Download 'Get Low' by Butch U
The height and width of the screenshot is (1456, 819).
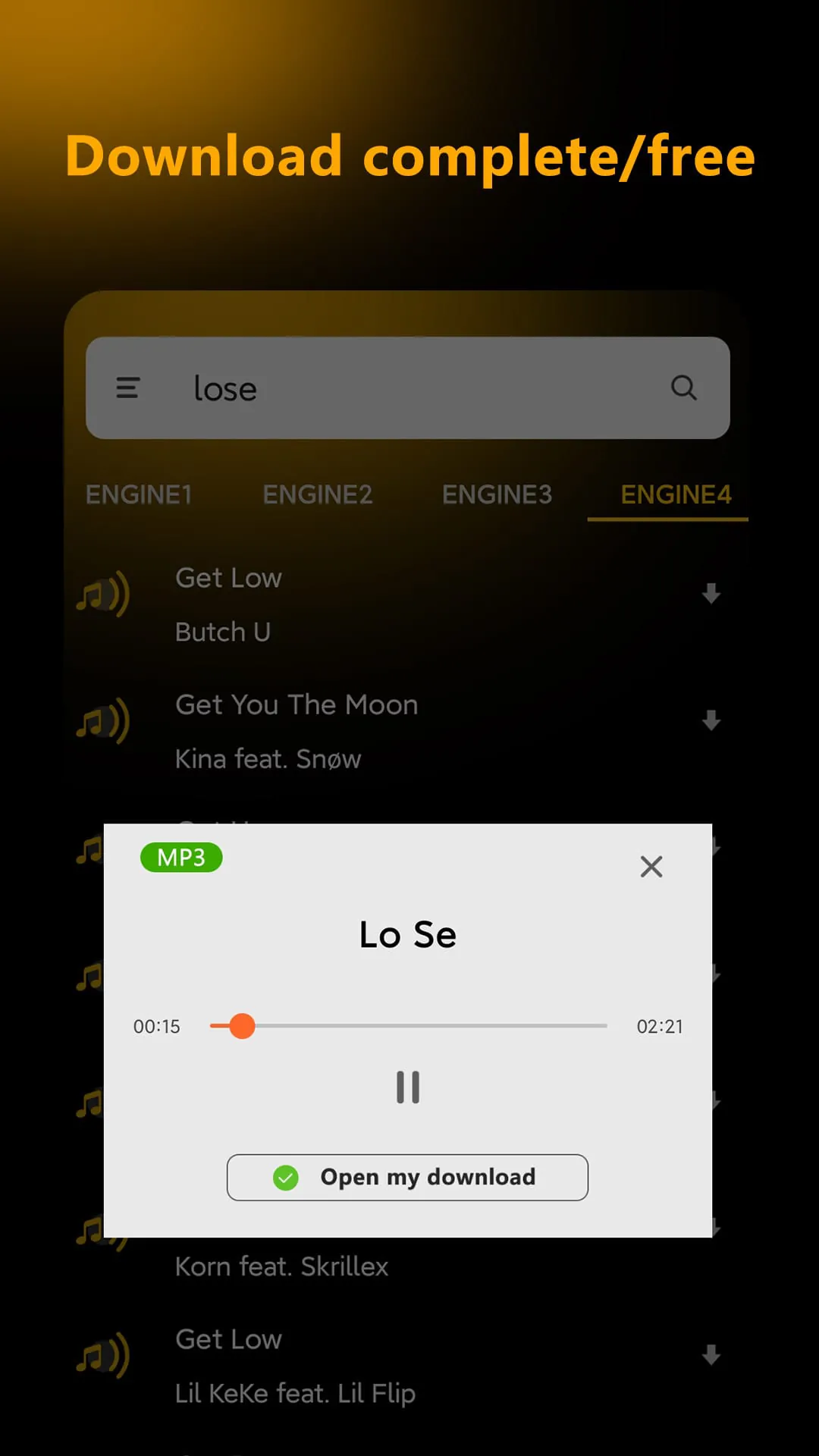710,593
